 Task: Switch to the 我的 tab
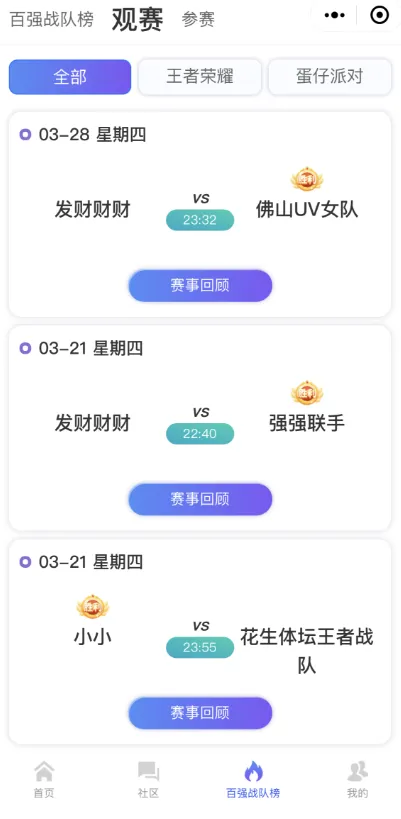[x=357, y=779]
